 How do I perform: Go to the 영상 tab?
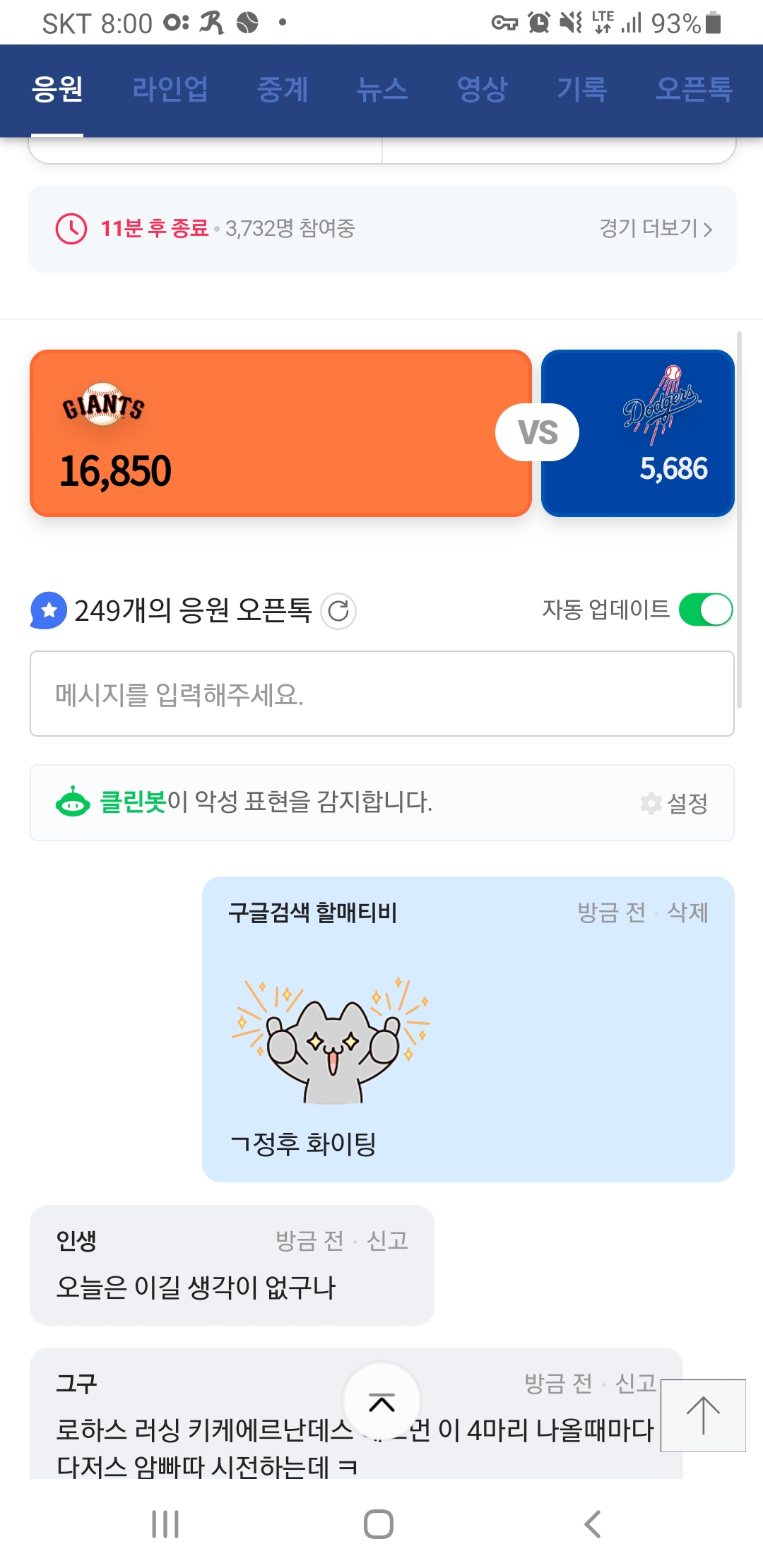point(482,90)
